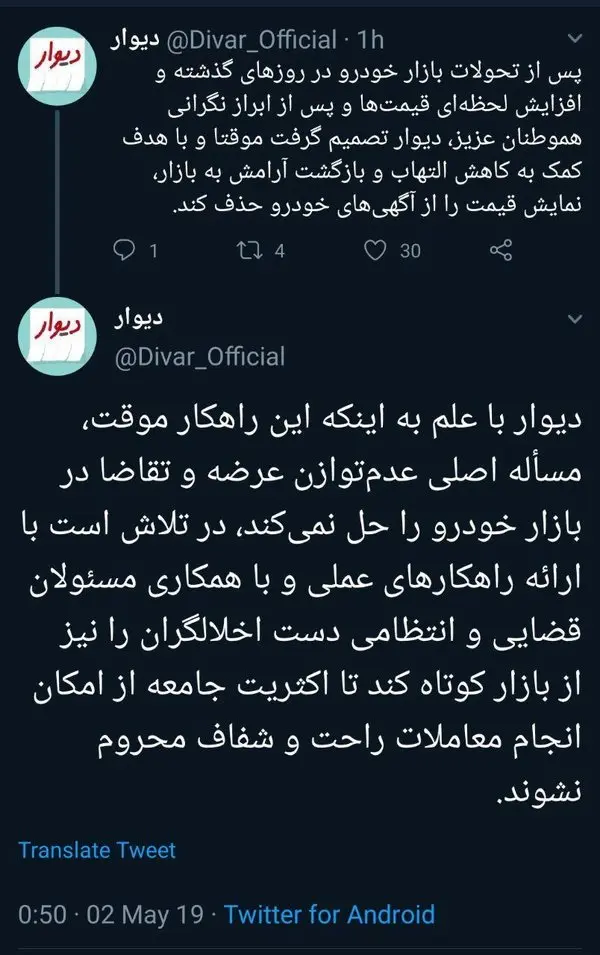Viewport: 600px width, 955px height.
Task: Tap Translate Tweet
Action: [97, 851]
